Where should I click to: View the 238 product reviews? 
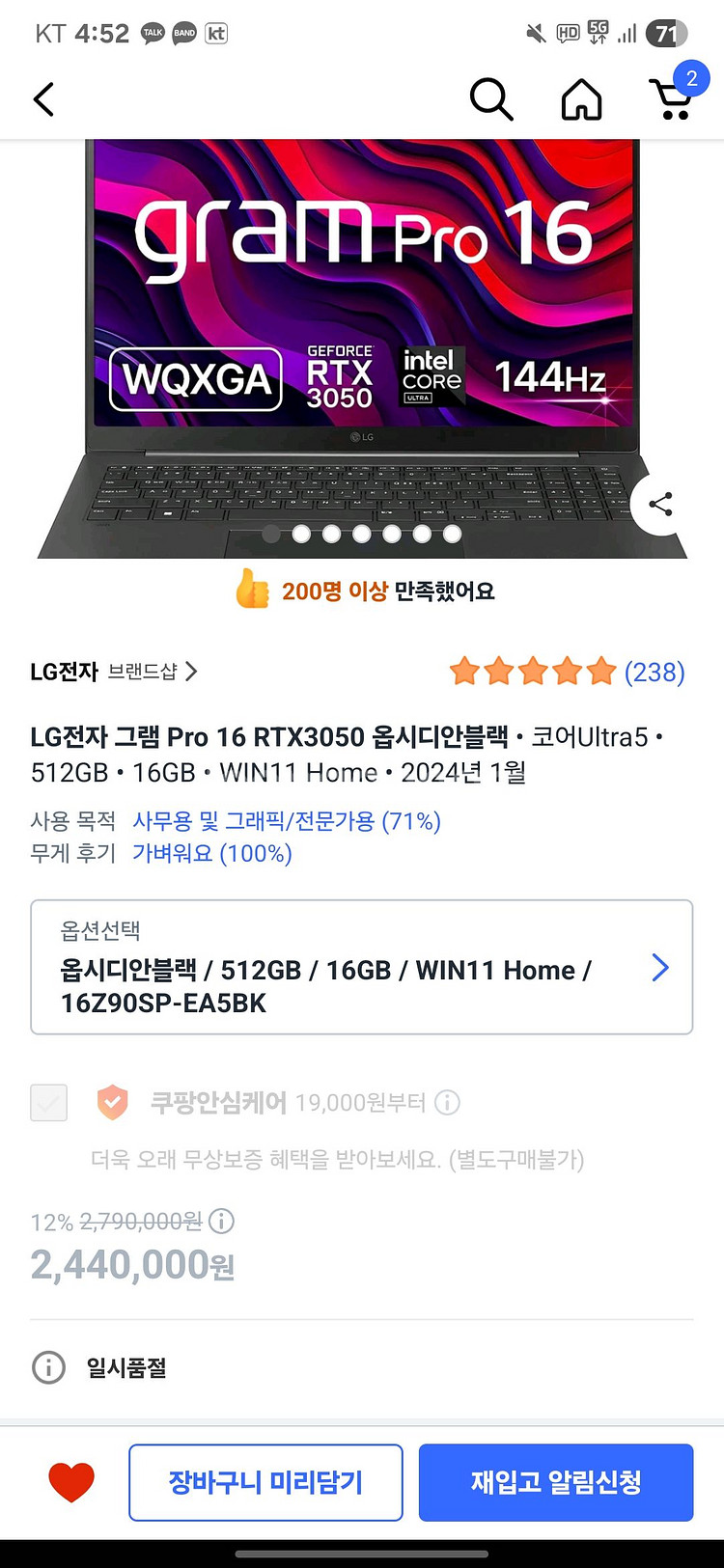coord(654,672)
